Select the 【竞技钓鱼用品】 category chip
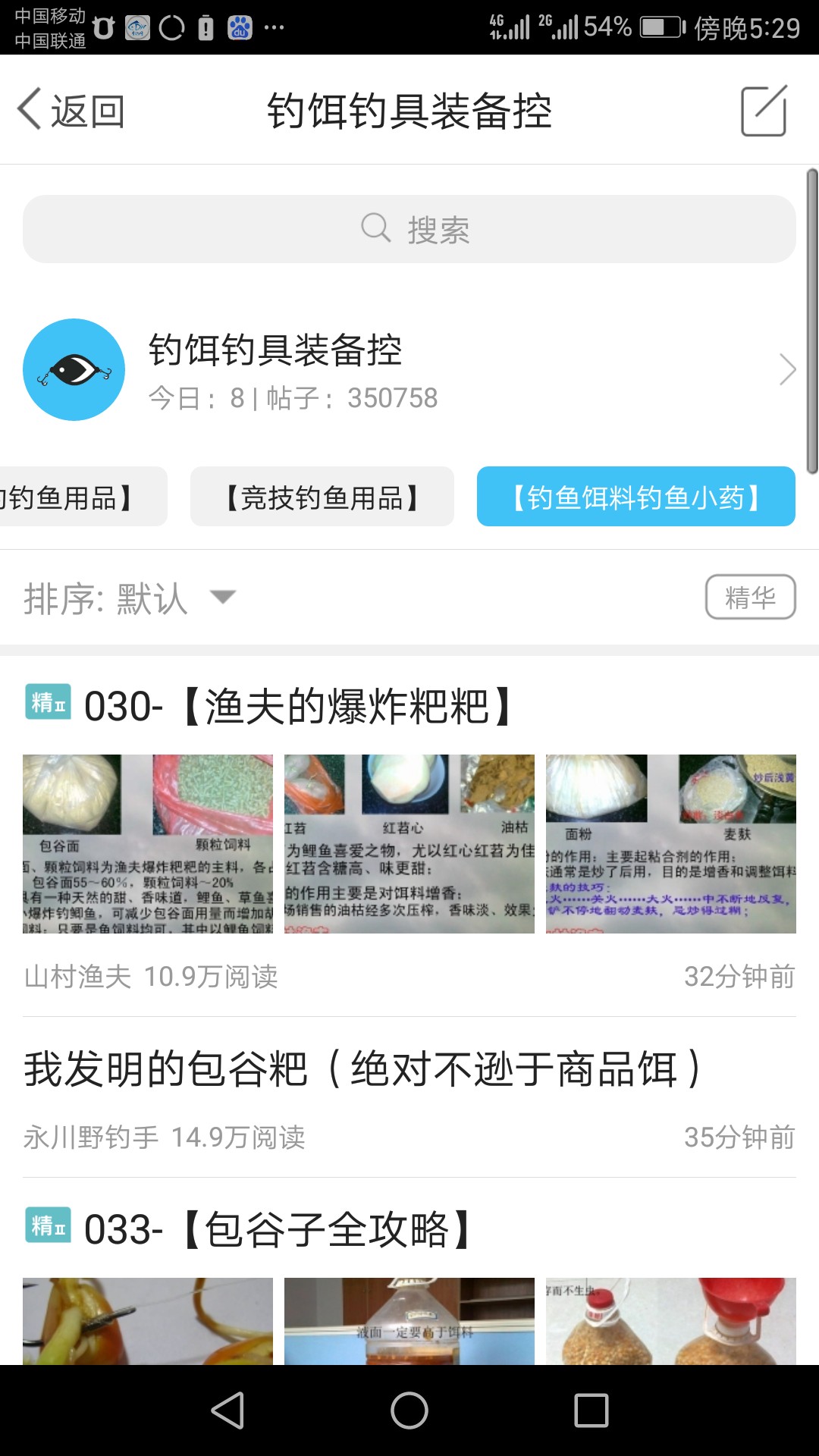The height and width of the screenshot is (1456, 819). [322, 497]
